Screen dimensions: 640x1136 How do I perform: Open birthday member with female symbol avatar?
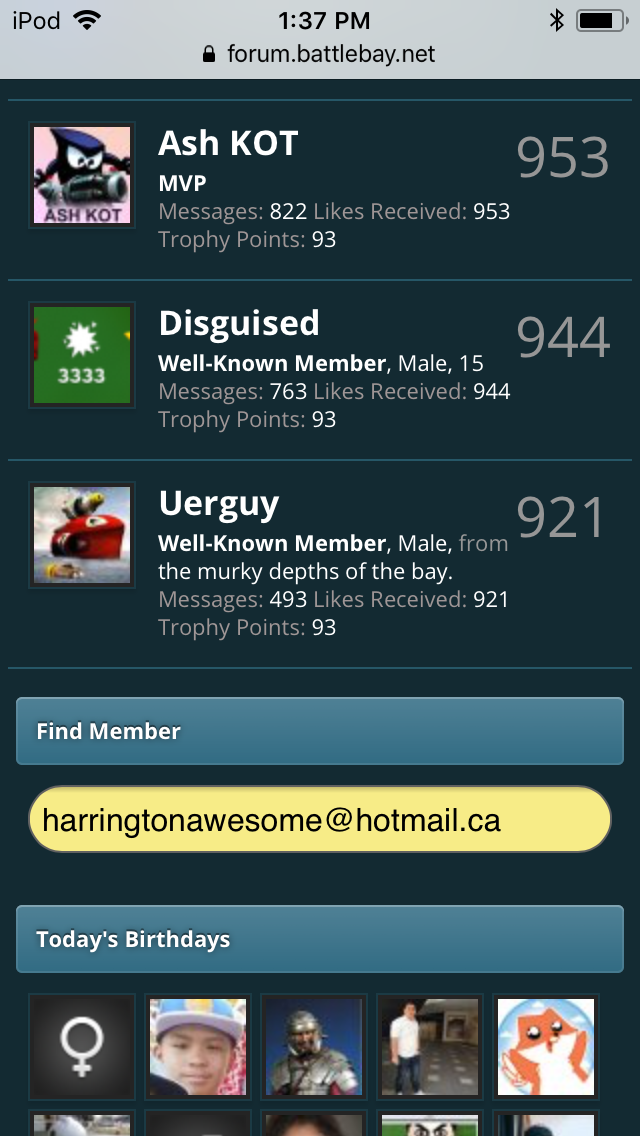tap(82, 1046)
